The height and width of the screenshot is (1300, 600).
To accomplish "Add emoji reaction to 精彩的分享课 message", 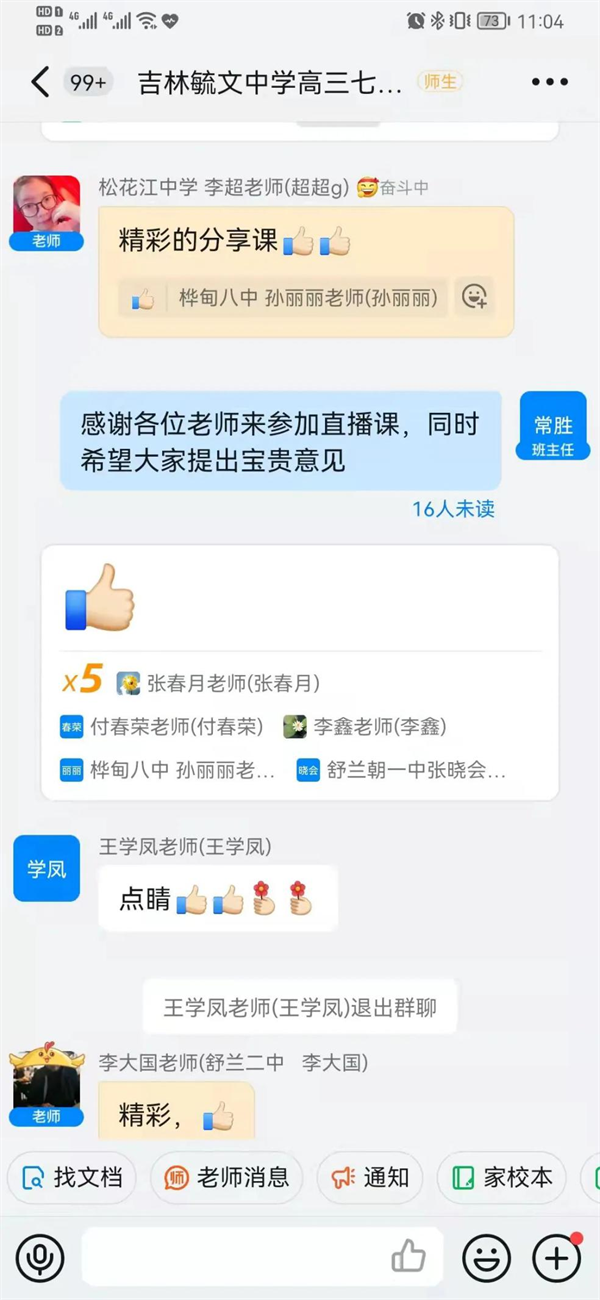I will point(474,297).
